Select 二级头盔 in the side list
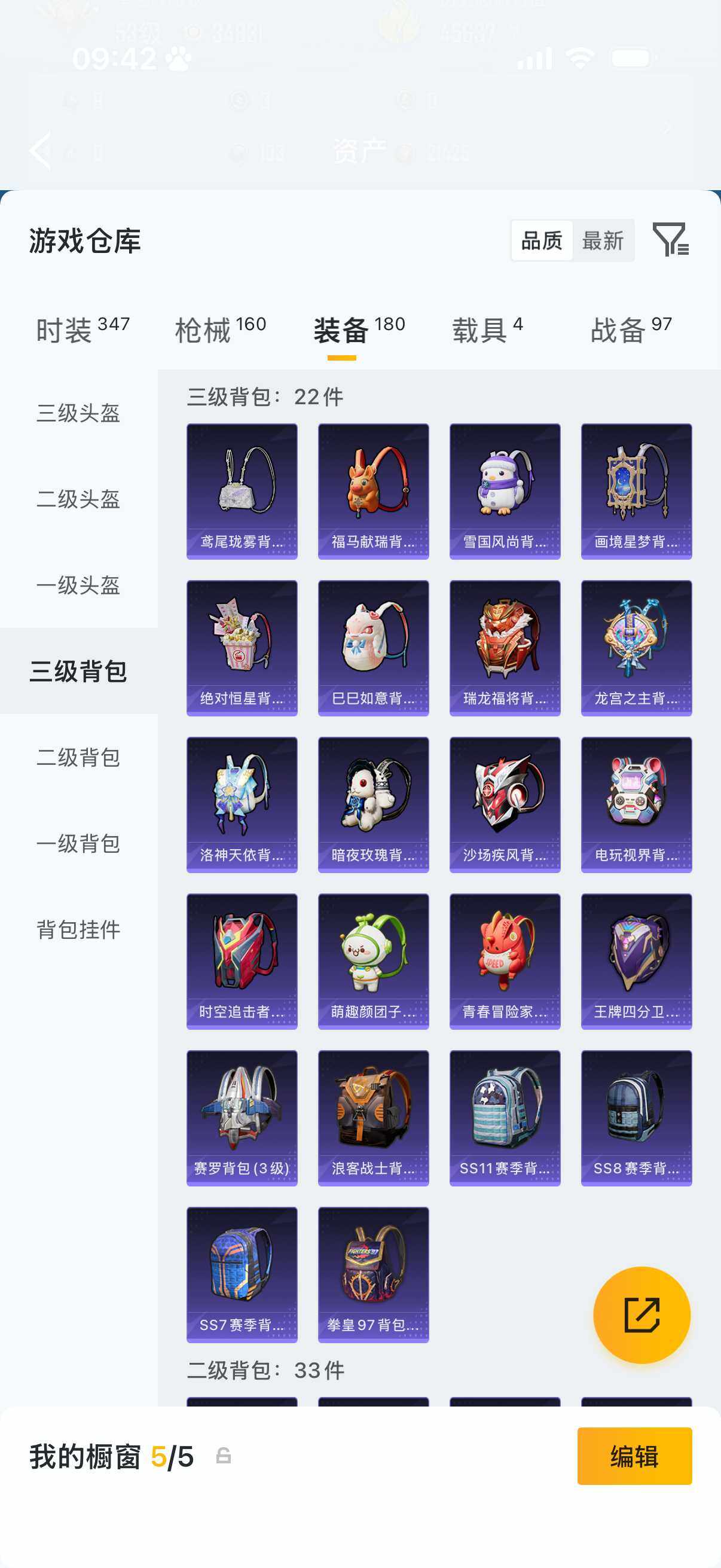 (78, 499)
